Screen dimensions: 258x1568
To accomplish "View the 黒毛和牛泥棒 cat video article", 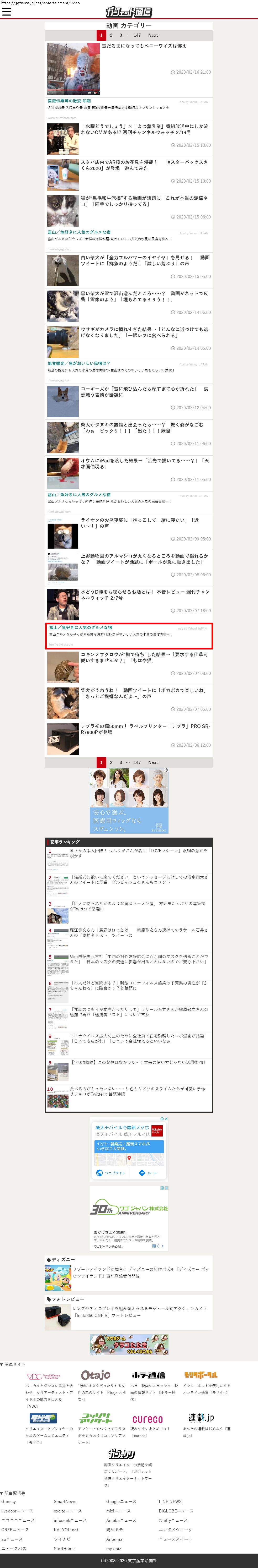I will 145,201.
